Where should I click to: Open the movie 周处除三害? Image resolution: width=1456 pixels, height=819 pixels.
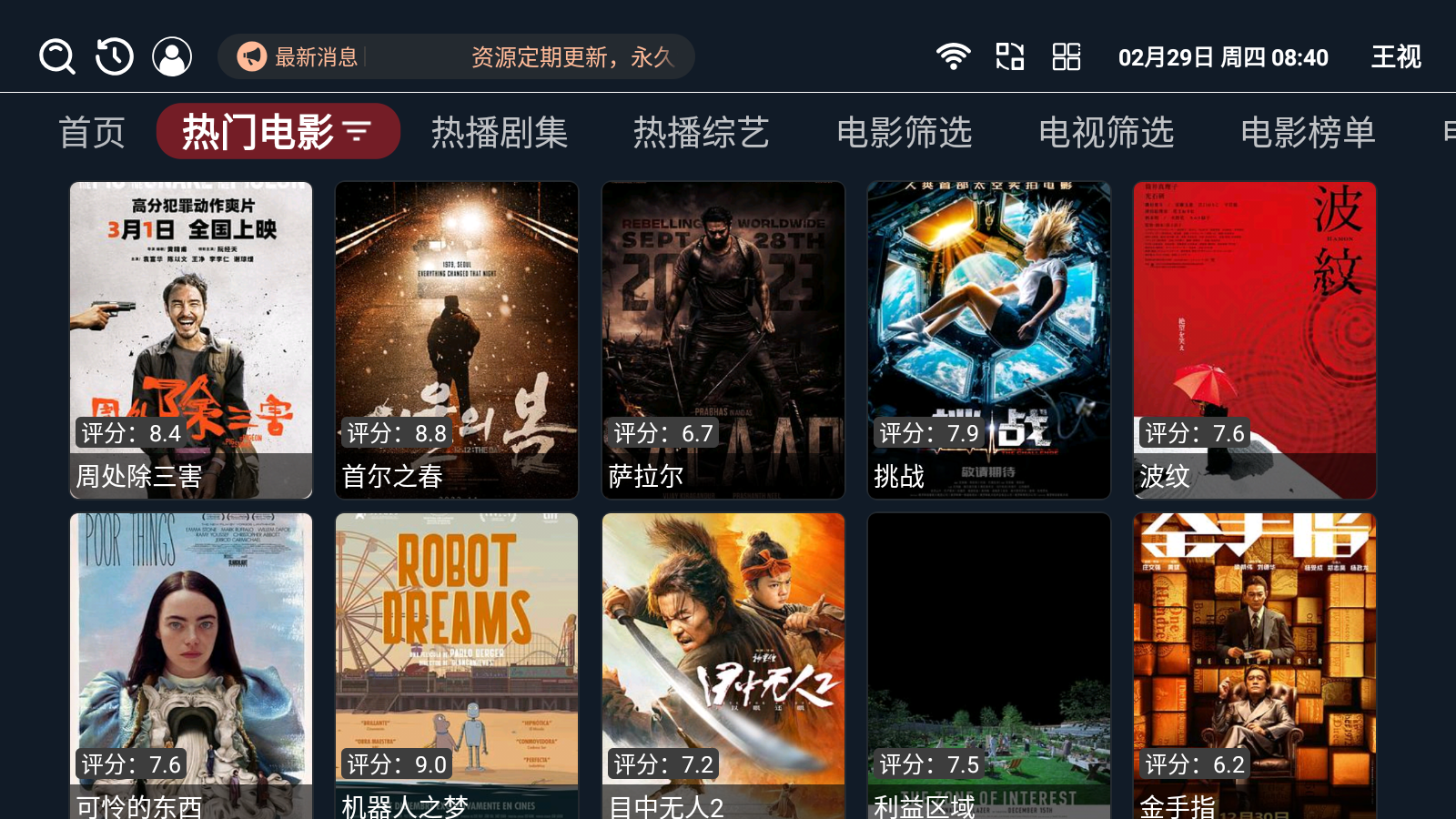pyautogui.click(x=191, y=339)
